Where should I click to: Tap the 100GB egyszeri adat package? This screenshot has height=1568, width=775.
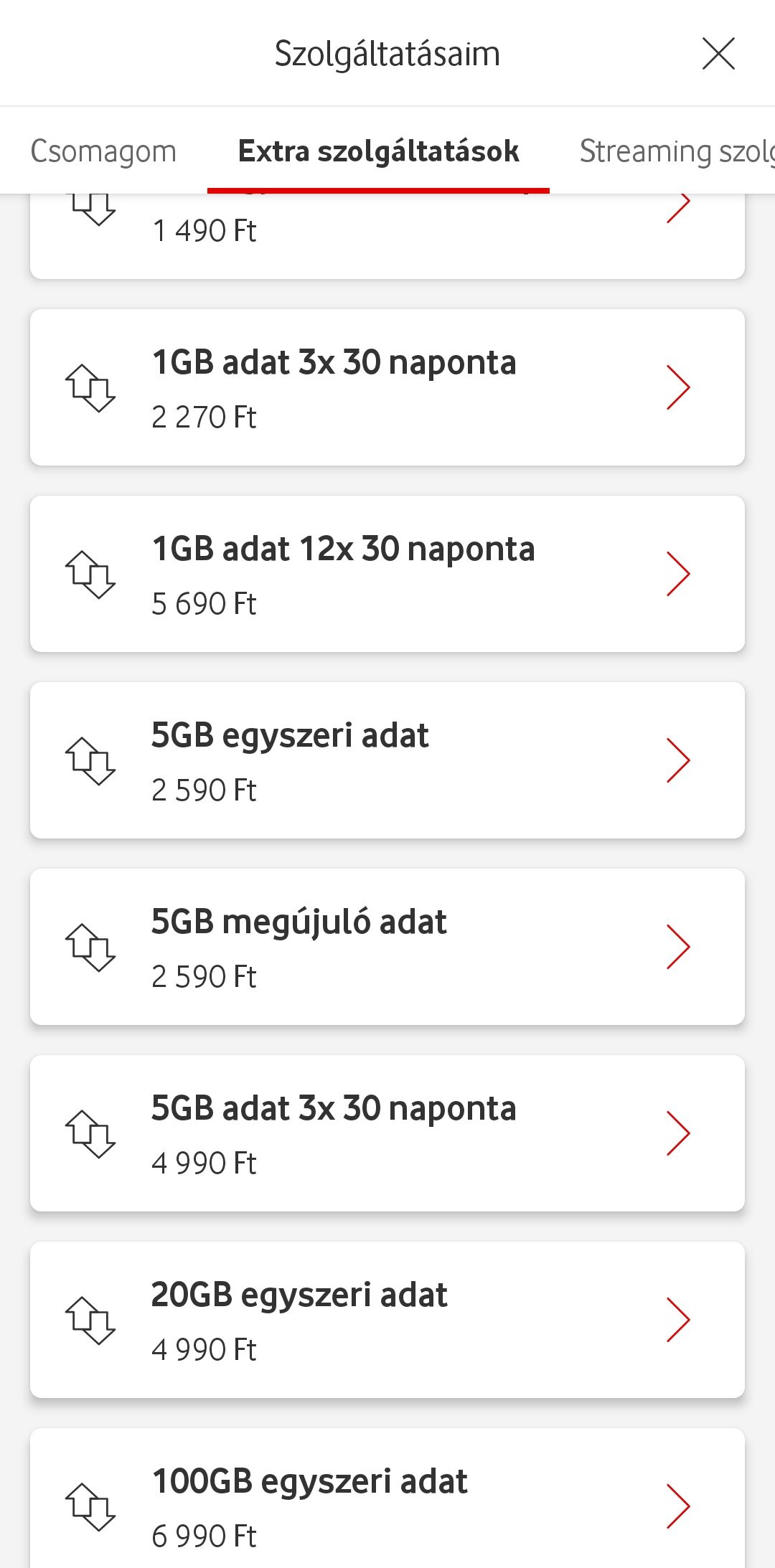click(x=387, y=1498)
